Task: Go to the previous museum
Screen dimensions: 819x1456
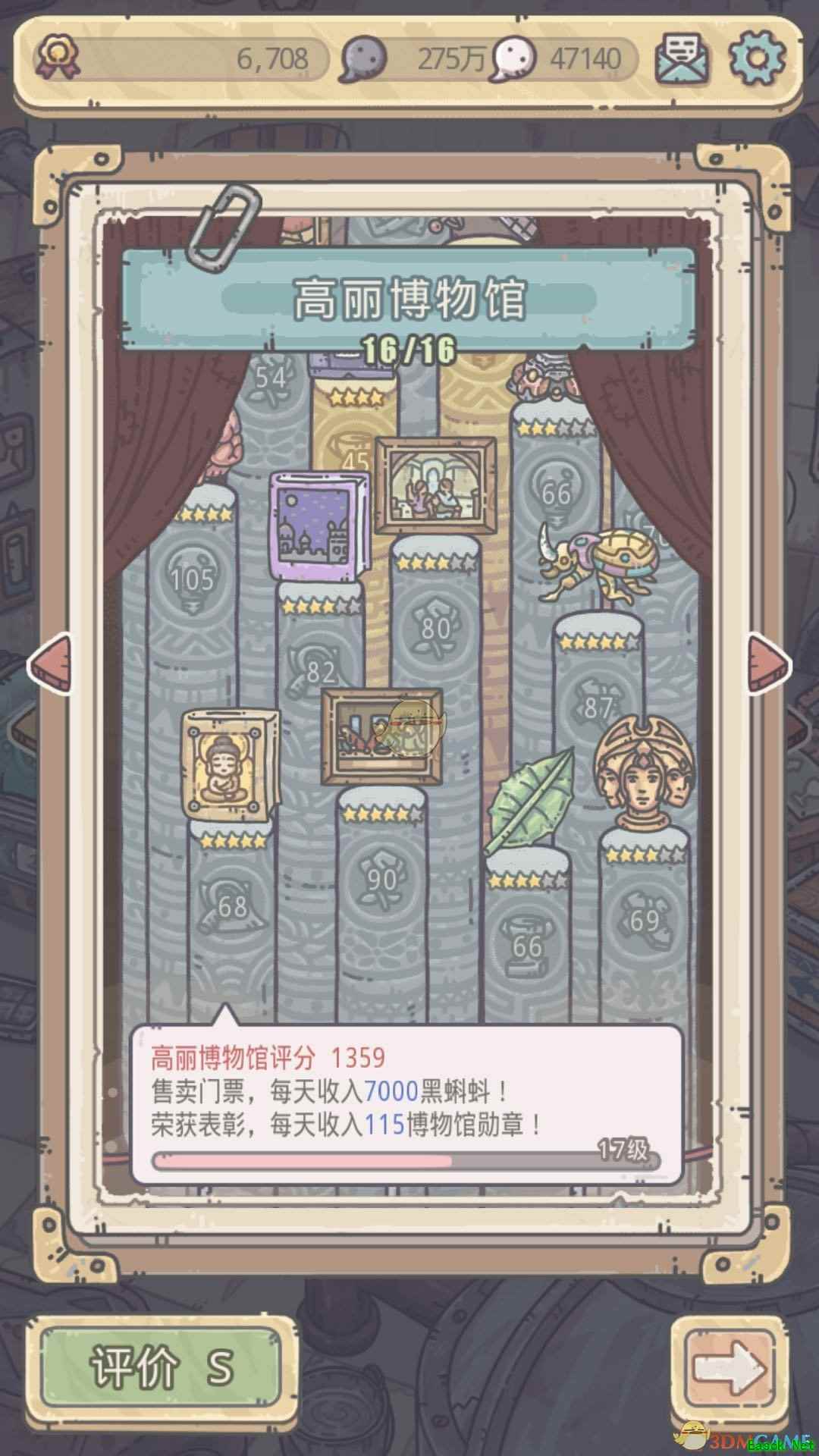Action: click(x=50, y=665)
